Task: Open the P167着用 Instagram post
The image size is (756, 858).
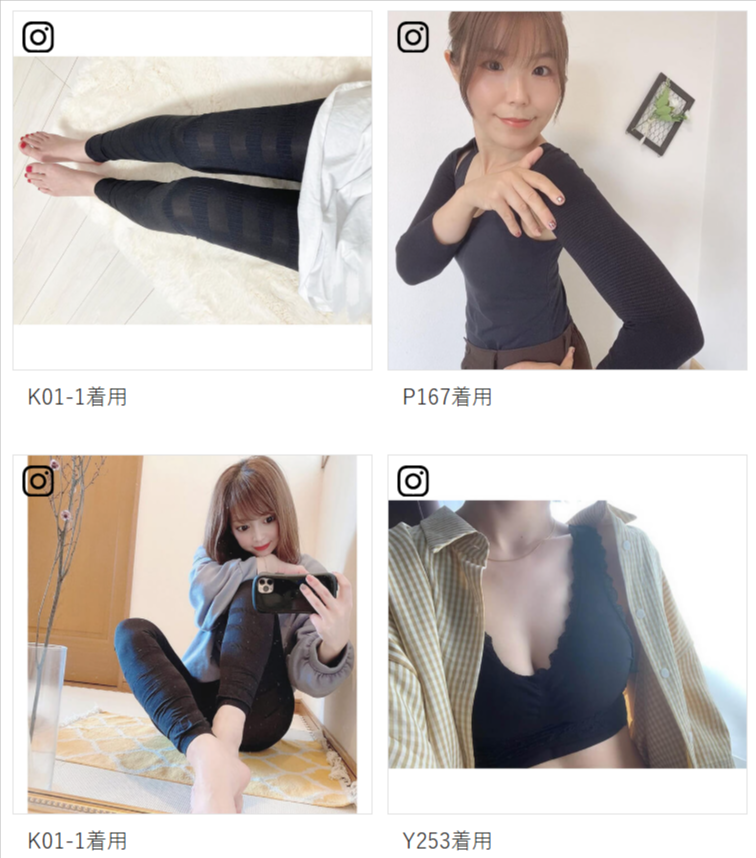Action: tap(566, 190)
